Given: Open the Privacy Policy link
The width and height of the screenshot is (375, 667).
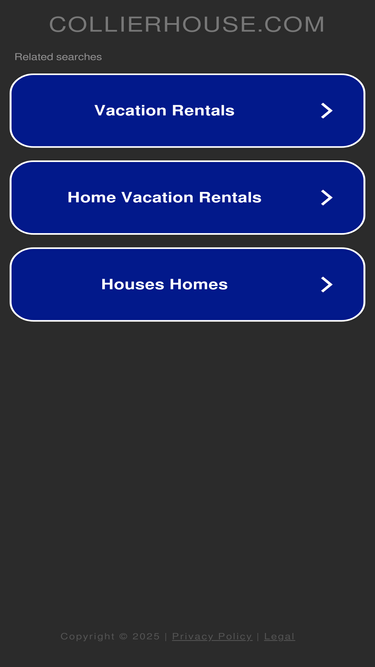Looking at the screenshot, I should pos(212,636).
